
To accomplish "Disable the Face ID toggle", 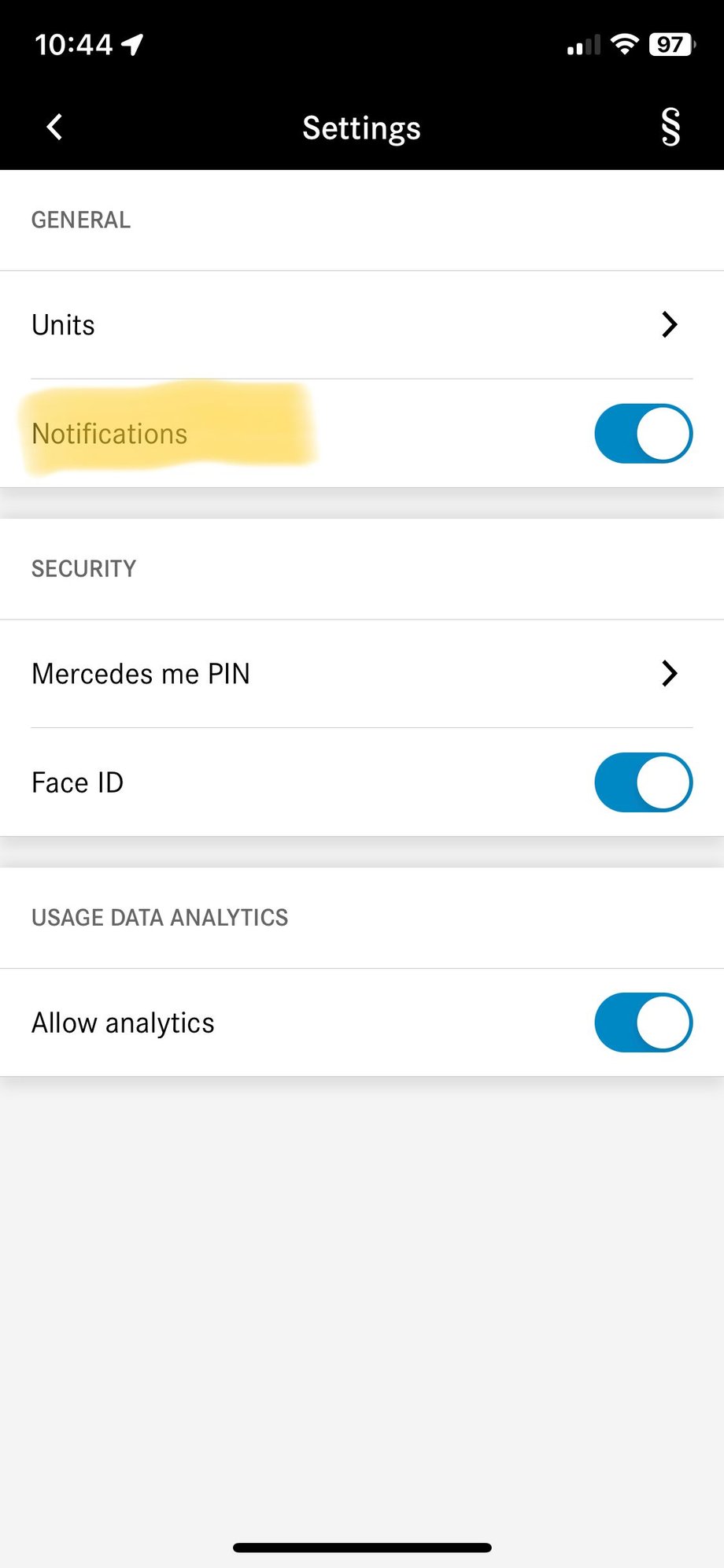I will click(x=643, y=782).
